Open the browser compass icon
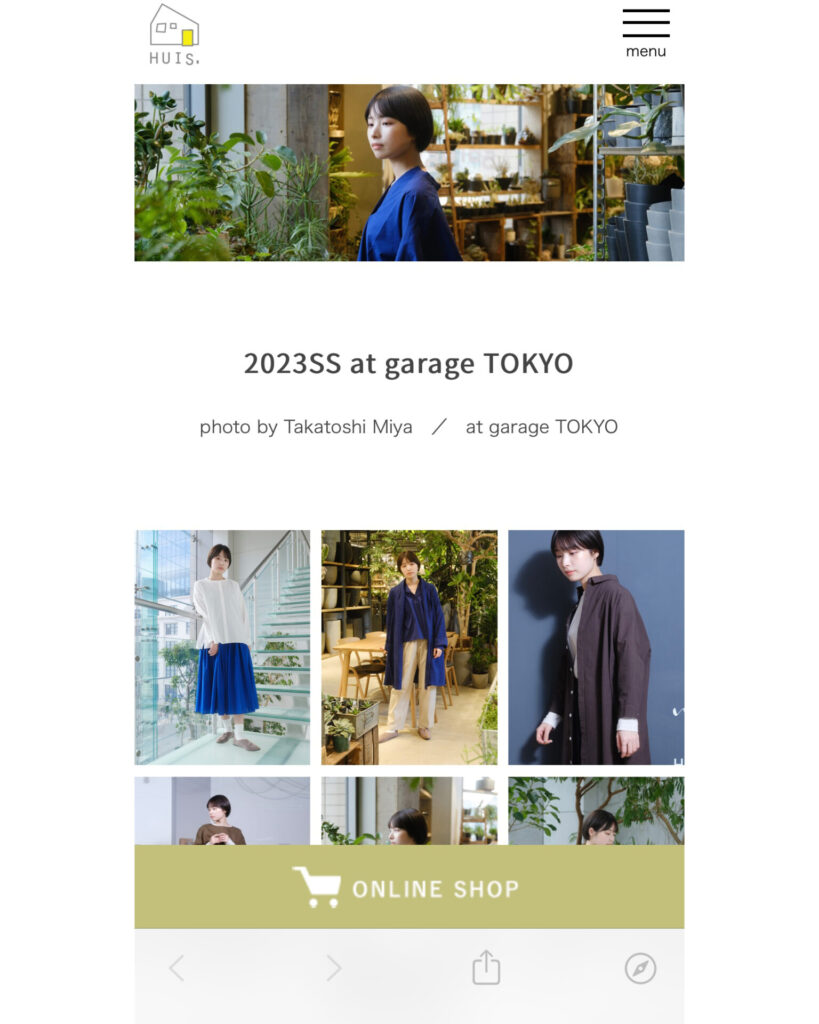The width and height of the screenshot is (819, 1024). click(640, 967)
